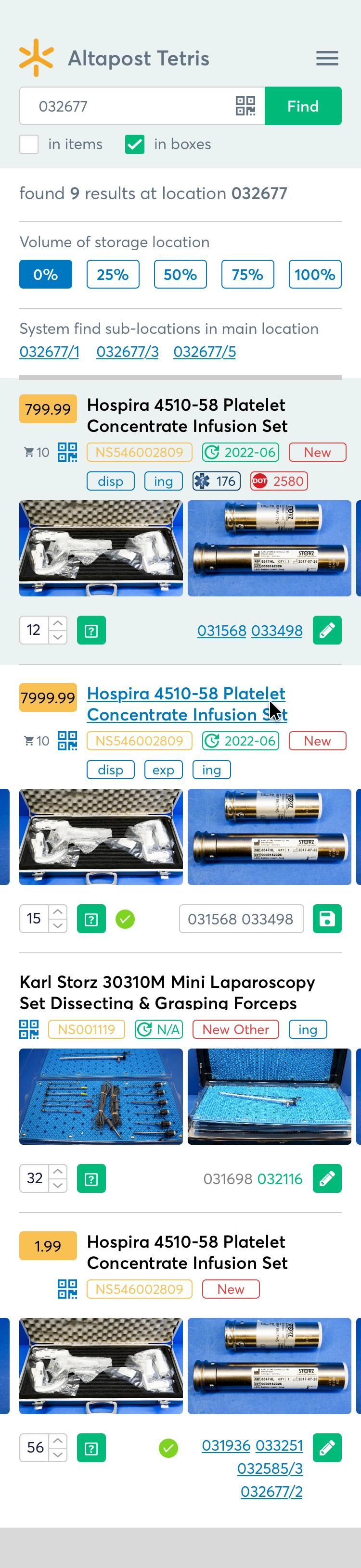The height and width of the screenshot is (1568, 361).
Task: Check the 'in items' checkbox
Action: (x=29, y=144)
